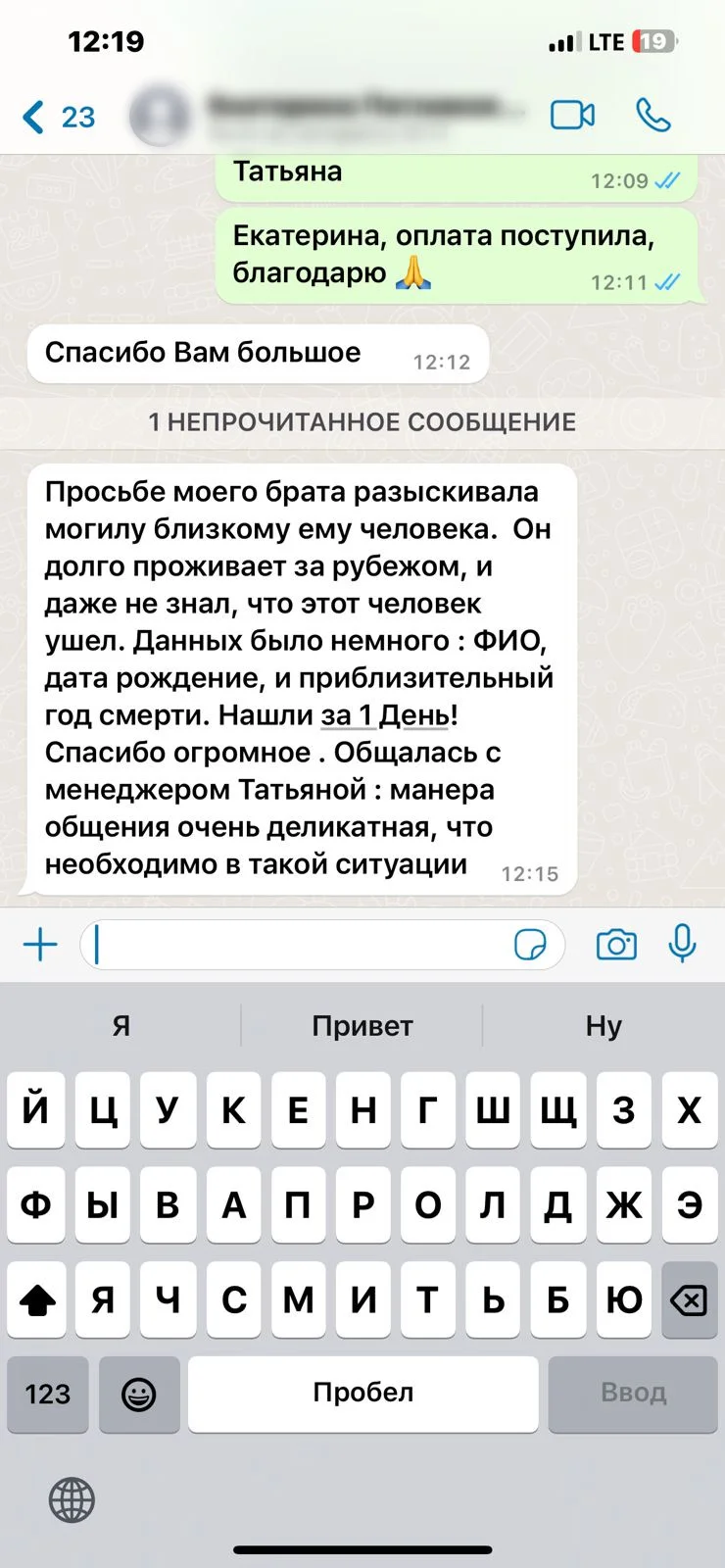The height and width of the screenshot is (1568, 725).
Task: Focus the message input field
Action: [x=294, y=945]
